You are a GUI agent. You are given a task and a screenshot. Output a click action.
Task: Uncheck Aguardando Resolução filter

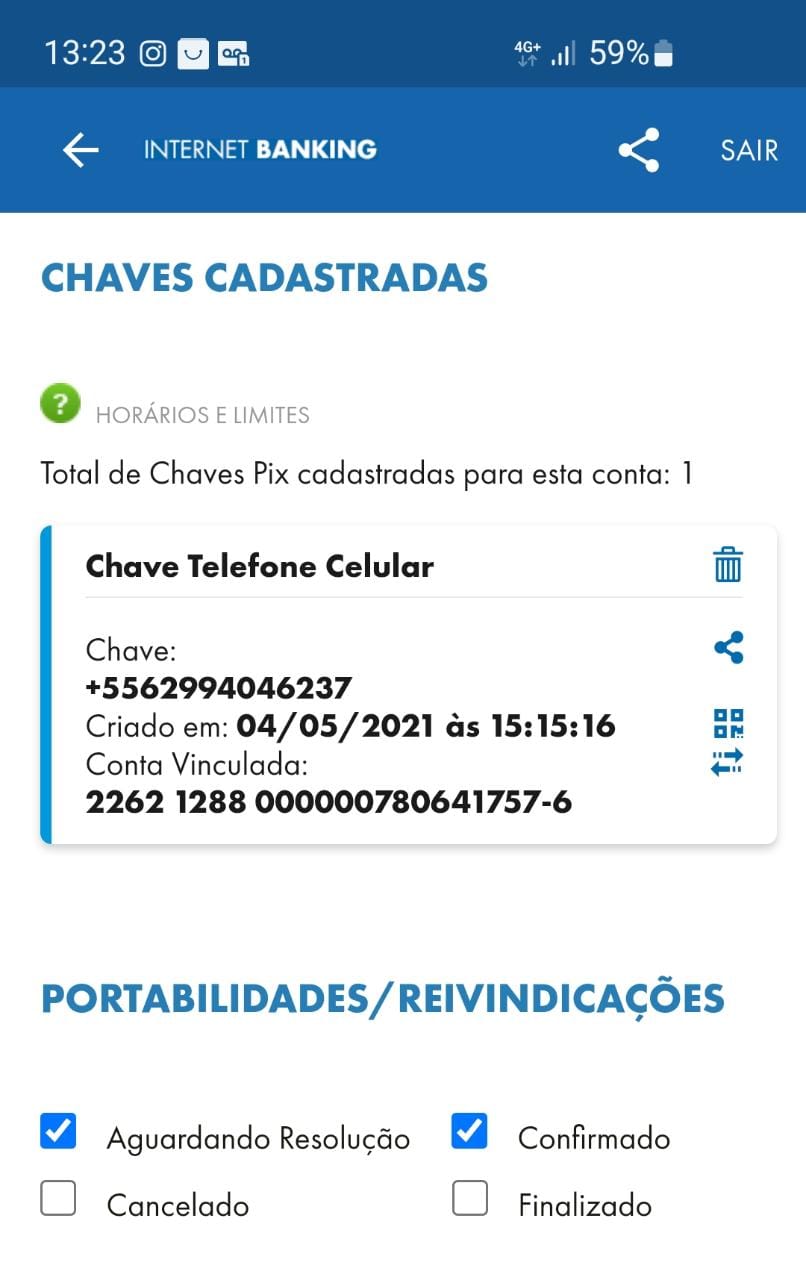click(58, 1131)
